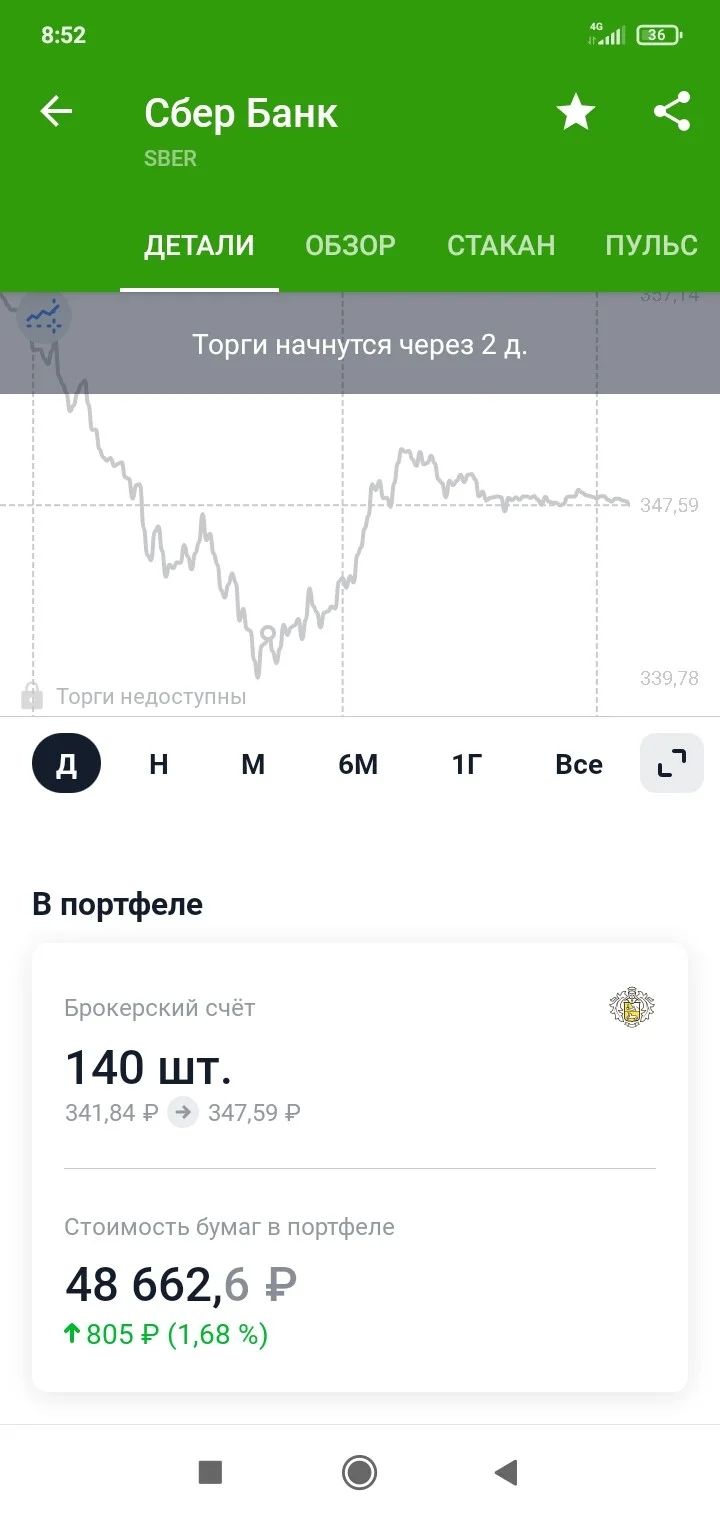Switch to the ОБЗОР tab
This screenshot has width=720, height=1520.
(350, 246)
